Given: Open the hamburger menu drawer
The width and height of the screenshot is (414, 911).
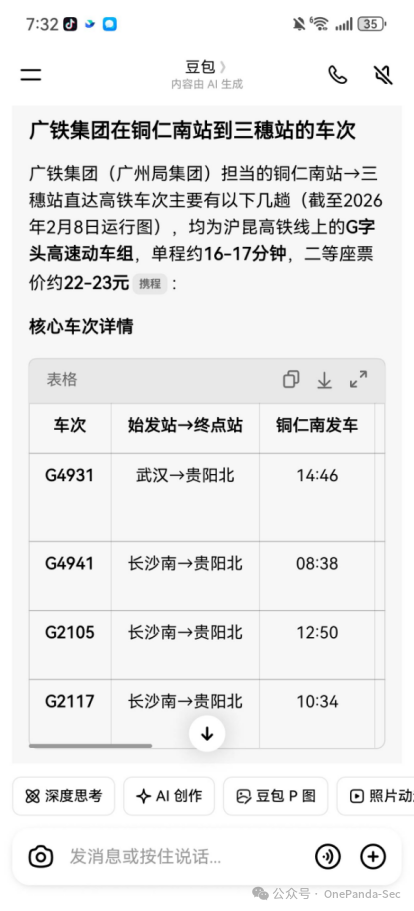Looking at the screenshot, I should pos(31,75).
